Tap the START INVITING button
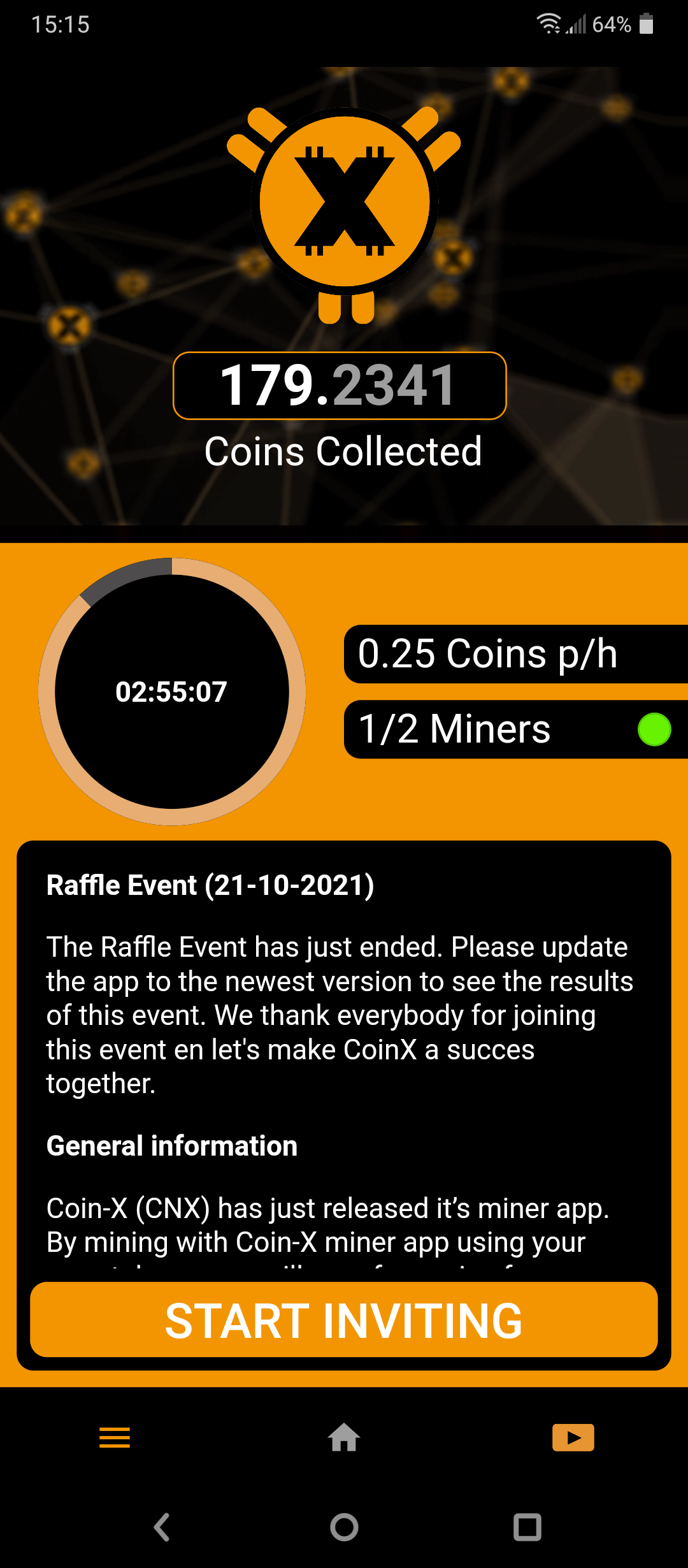Image resolution: width=688 pixels, height=1568 pixels. point(344,1319)
